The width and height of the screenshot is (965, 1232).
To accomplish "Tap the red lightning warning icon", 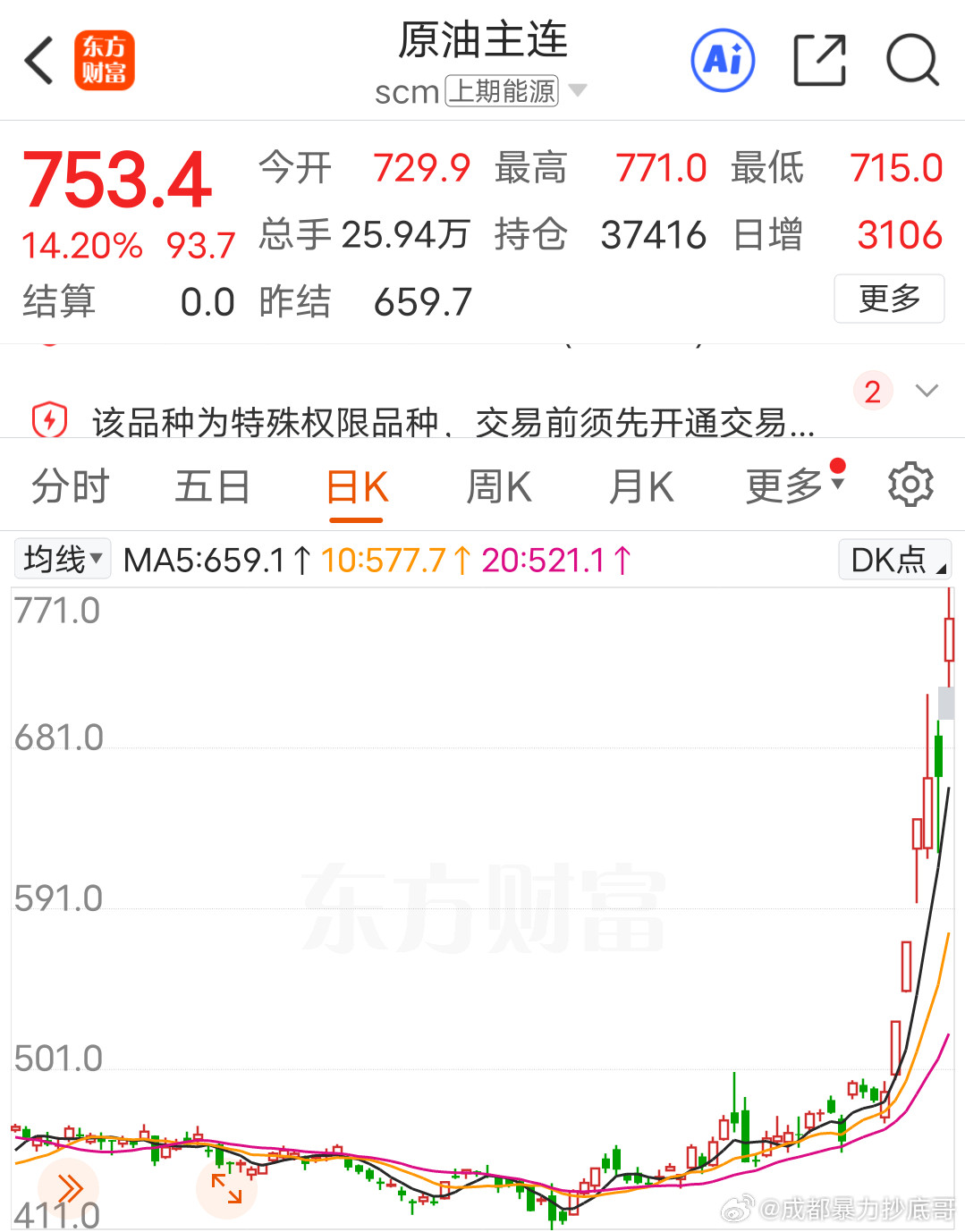I will (x=51, y=420).
